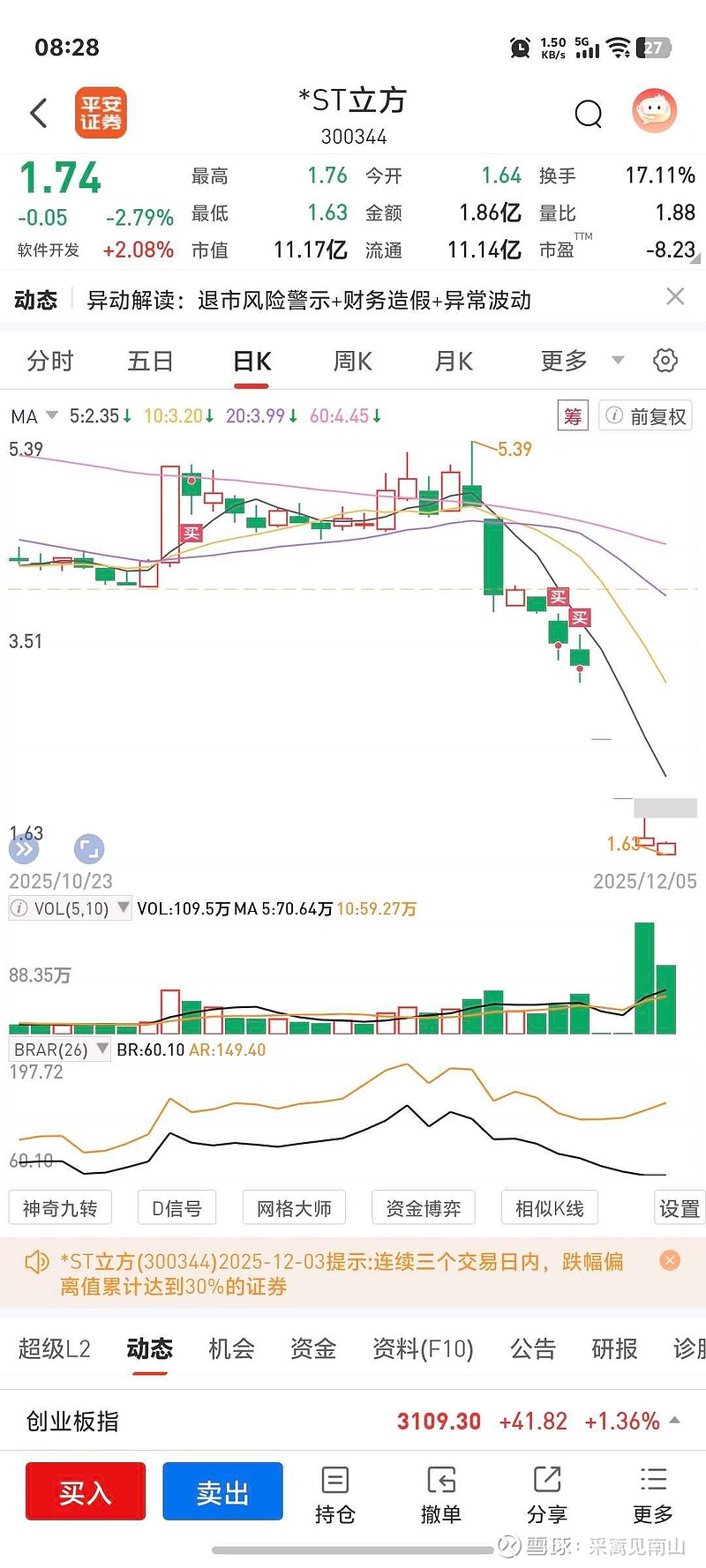Screen dimensions: 706x1568
Task: Open the 神奇九转 indicator
Action: tap(60, 1208)
